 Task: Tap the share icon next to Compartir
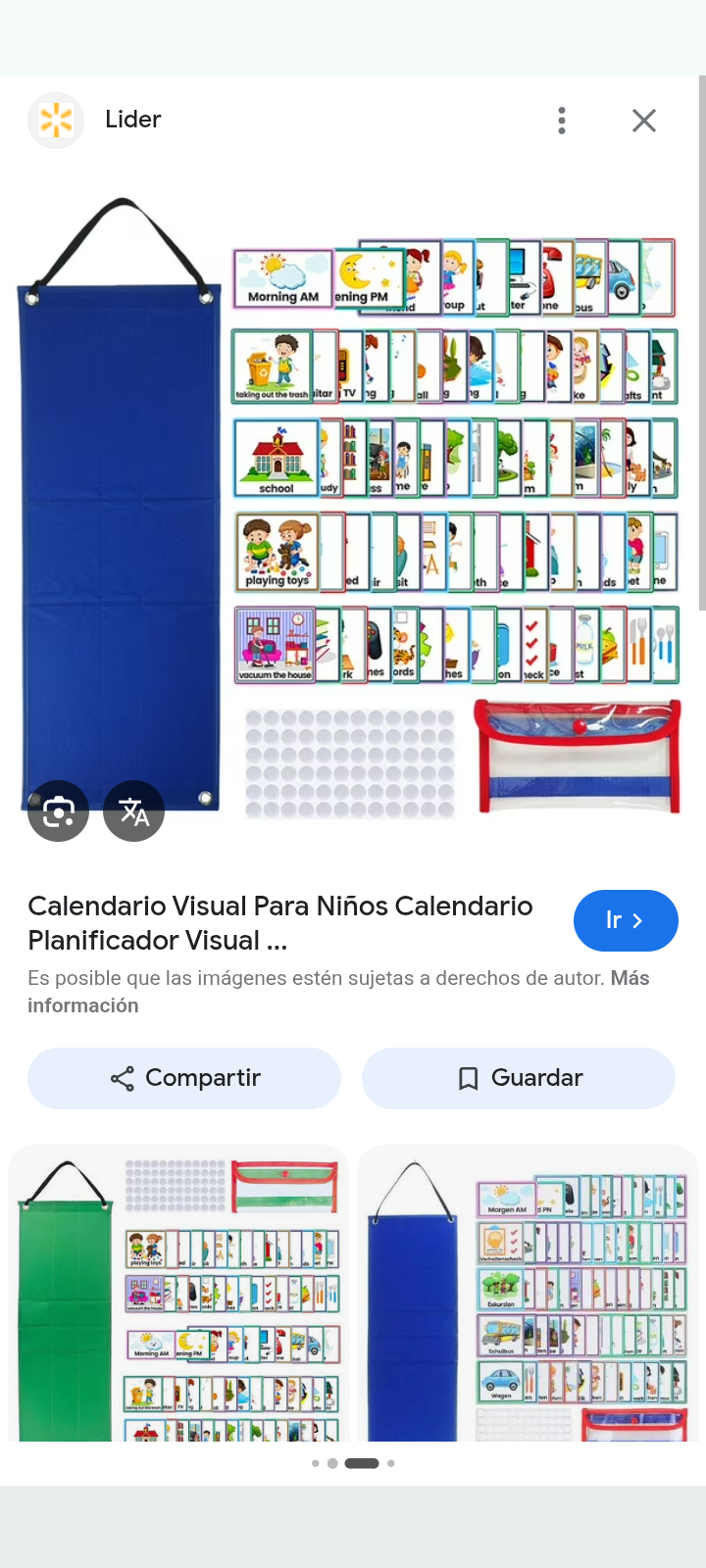click(121, 1078)
